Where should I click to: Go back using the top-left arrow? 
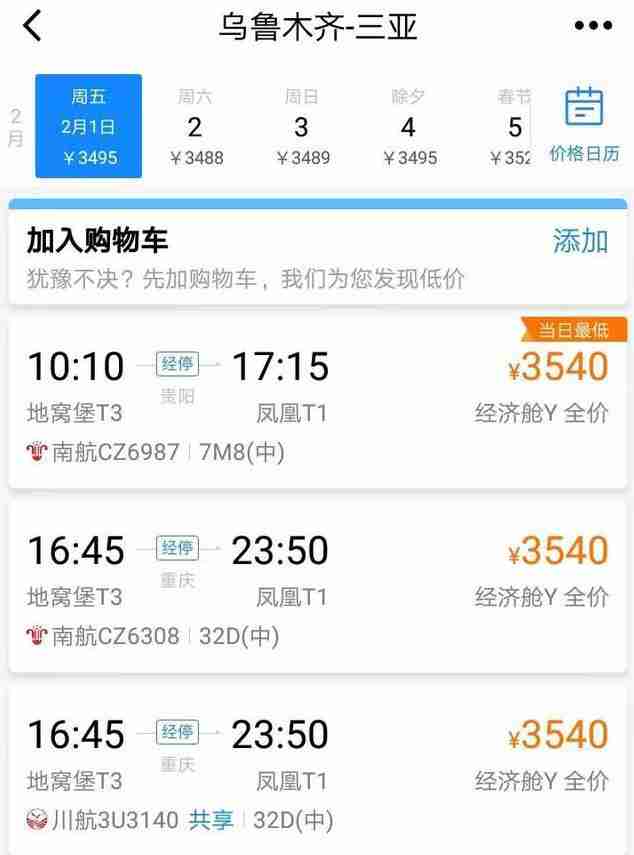click(x=32, y=27)
